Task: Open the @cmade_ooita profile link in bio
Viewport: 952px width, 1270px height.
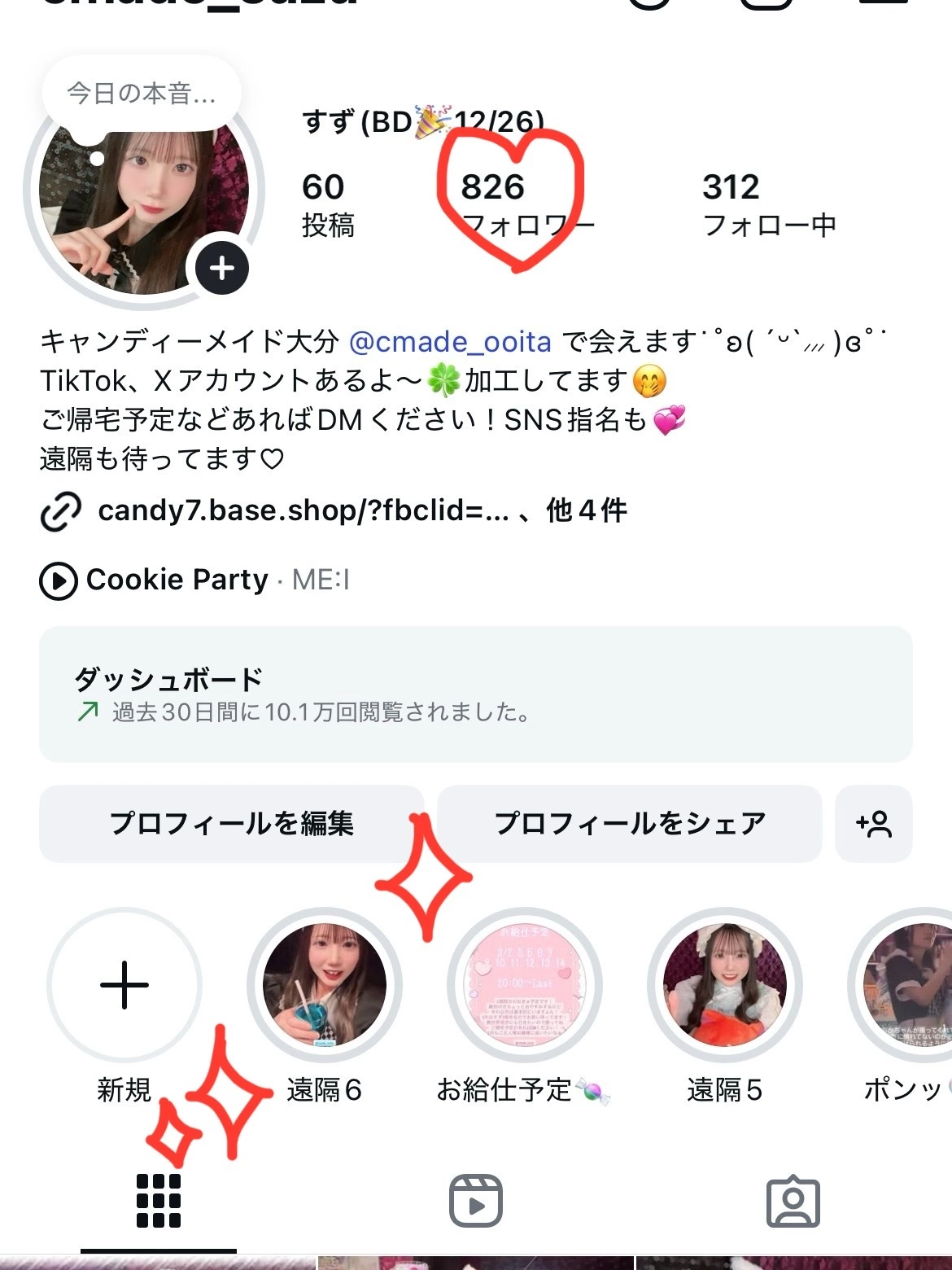Action: pyautogui.click(x=450, y=342)
